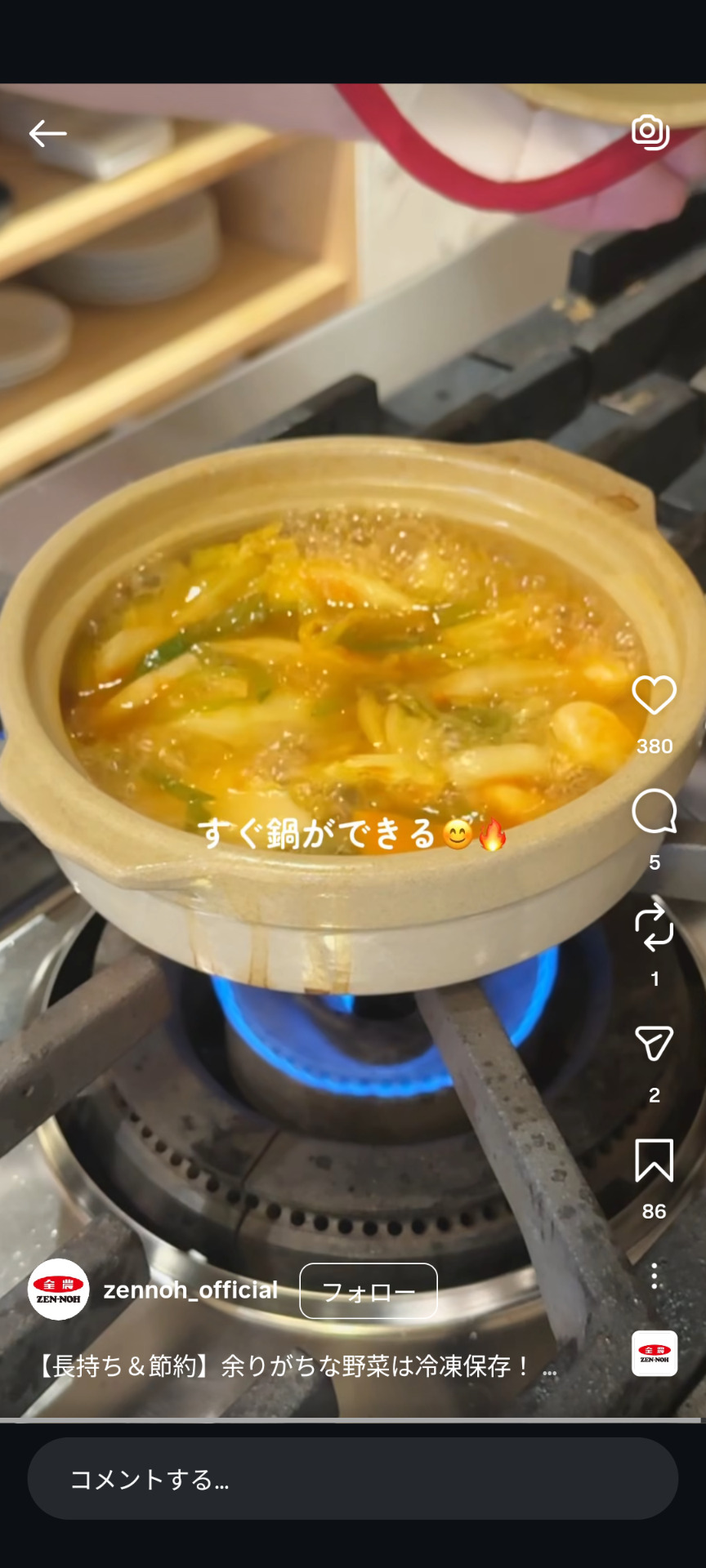Image resolution: width=706 pixels, height=1568 pixels.
Task: Open the three-dot more options menu
Action: click(x=654, y=1276)
